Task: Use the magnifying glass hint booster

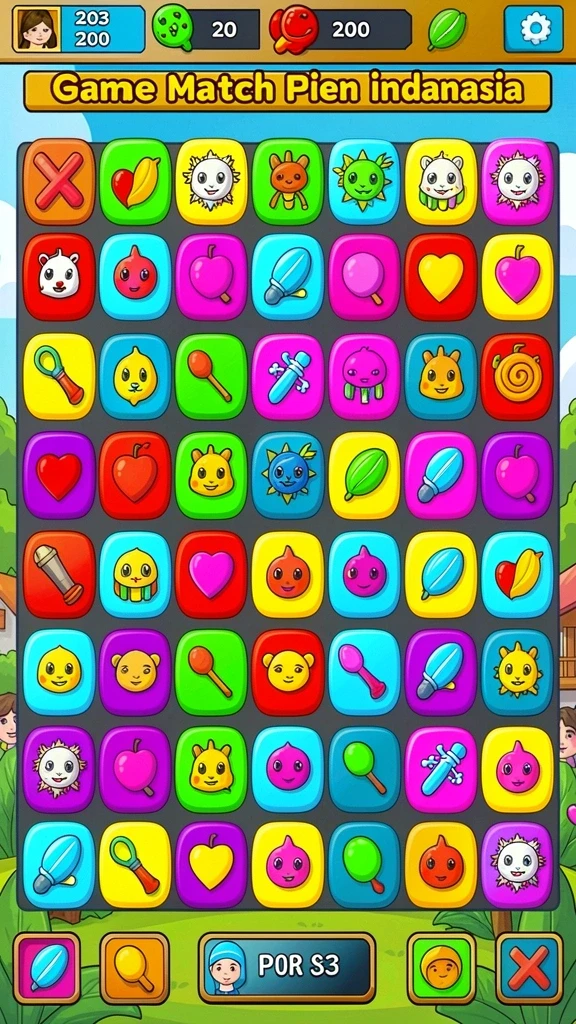Action: [135, 968]
